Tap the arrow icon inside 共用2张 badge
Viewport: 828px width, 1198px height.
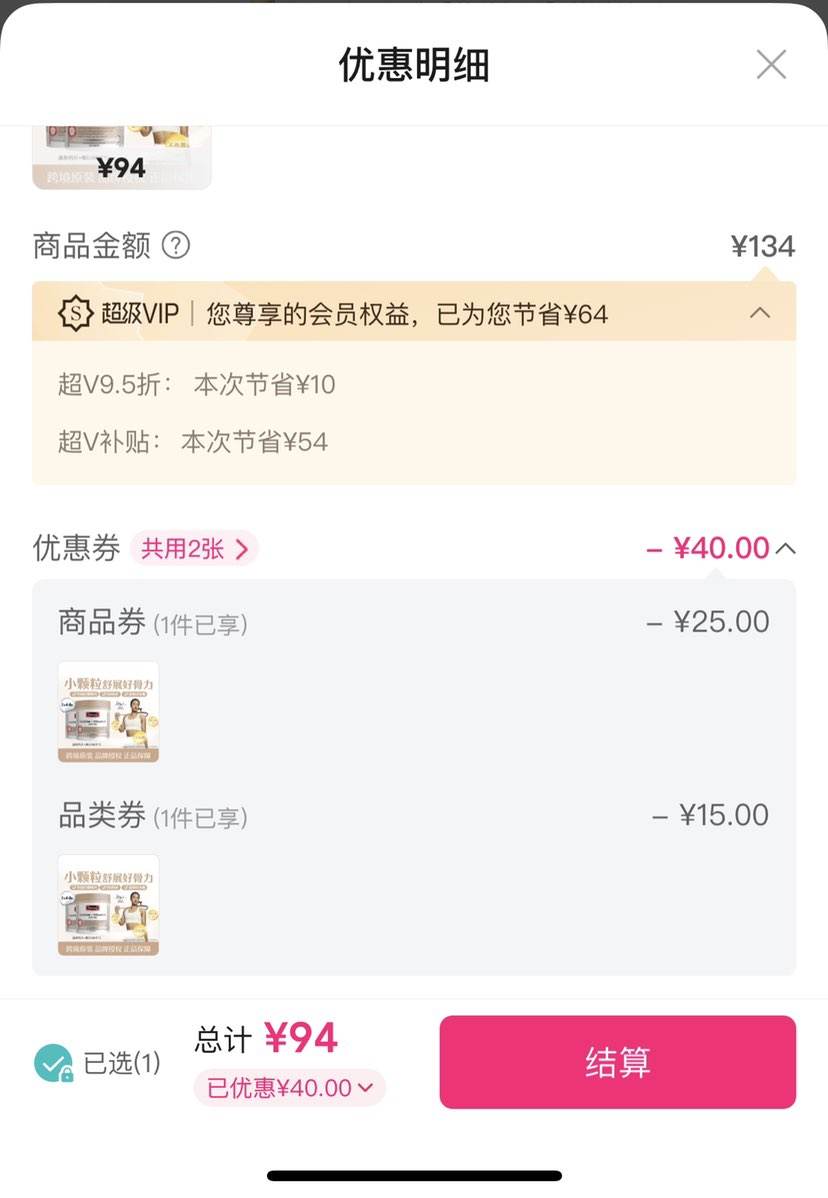coord(240,549)
